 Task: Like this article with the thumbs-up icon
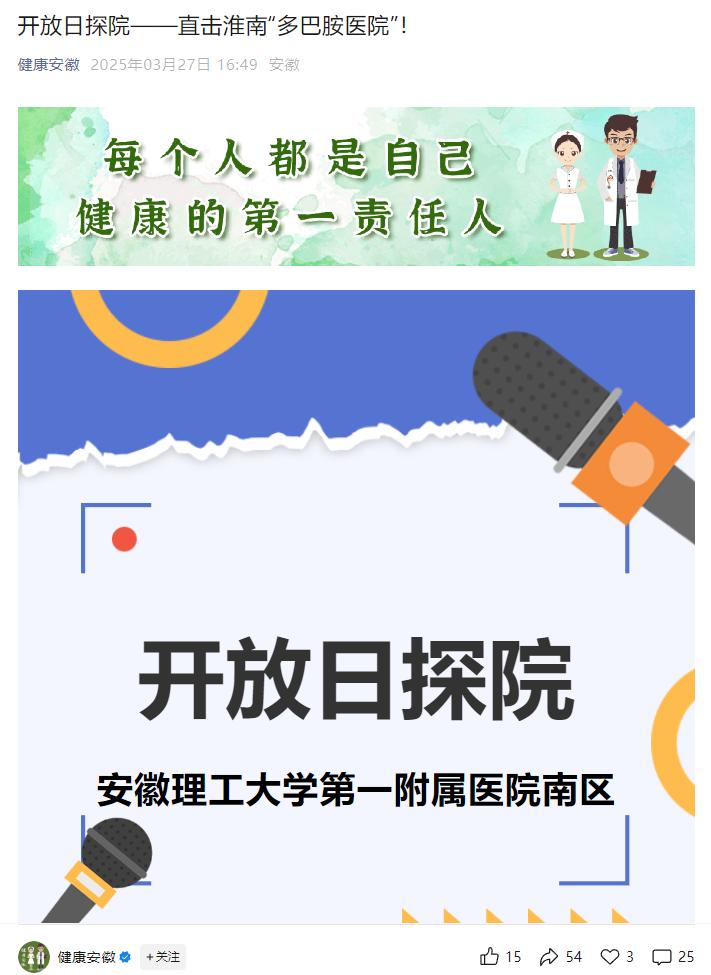click(490, 956)
